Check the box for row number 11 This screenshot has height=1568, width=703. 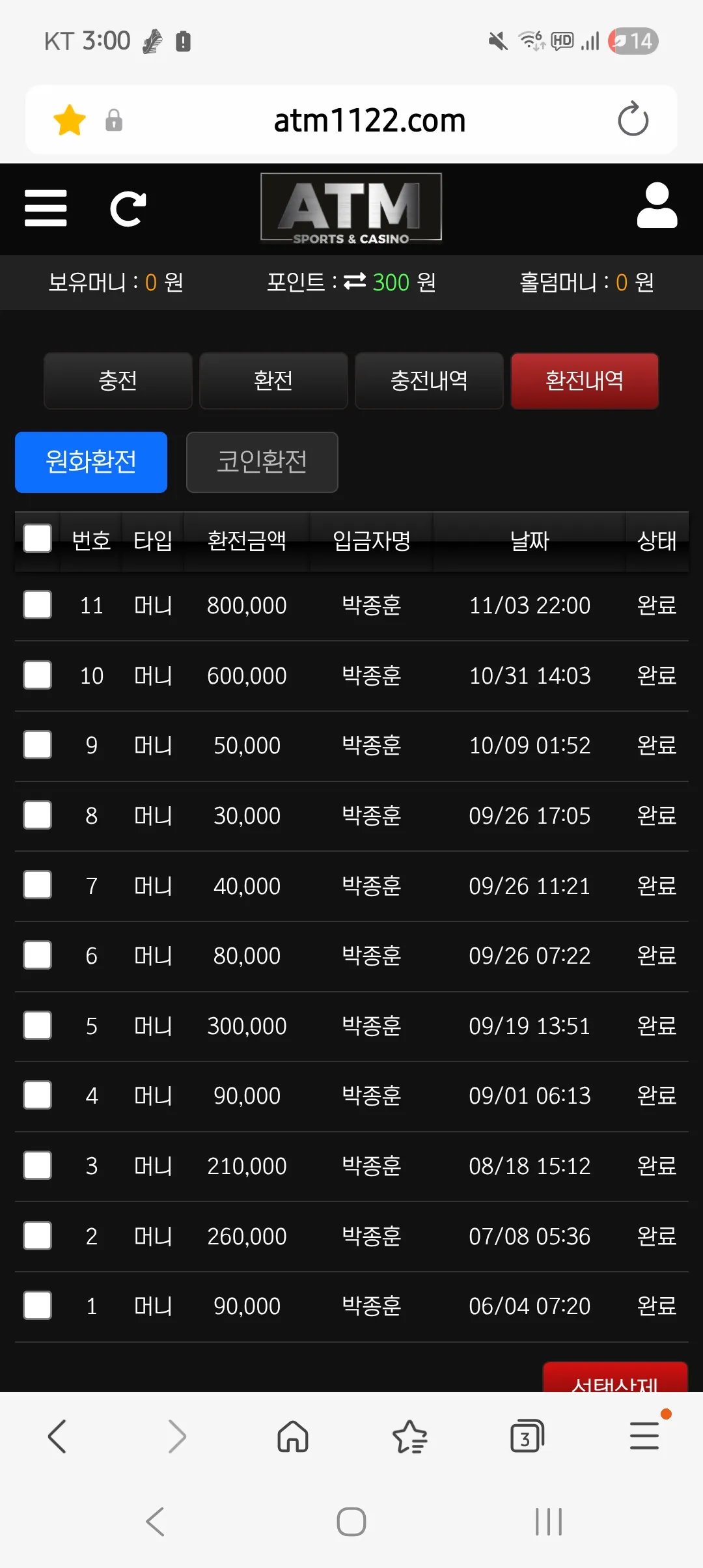click(38, 605)
